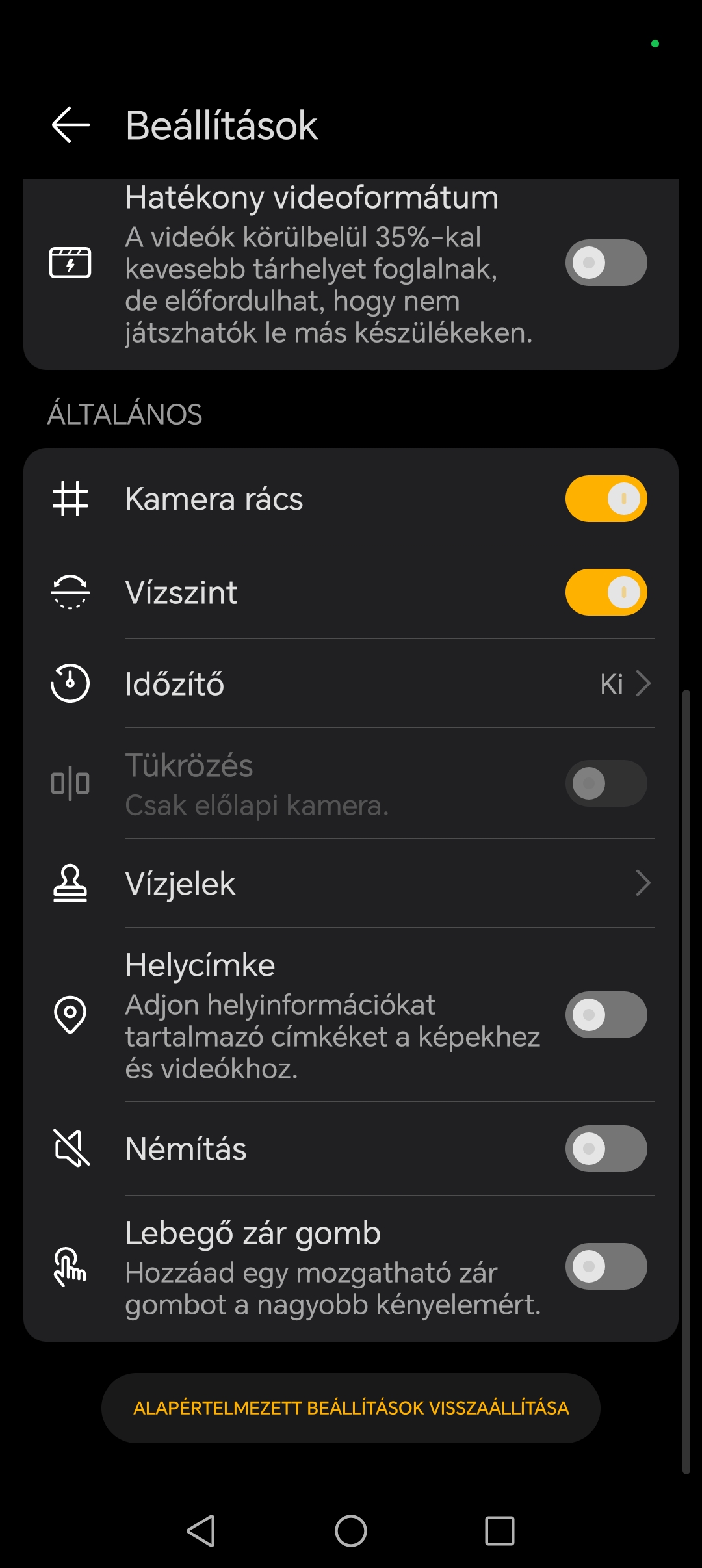Tap Alapértelmezett beállítások visszaállítása button
702x1568 pixels.
point(351,1408)
